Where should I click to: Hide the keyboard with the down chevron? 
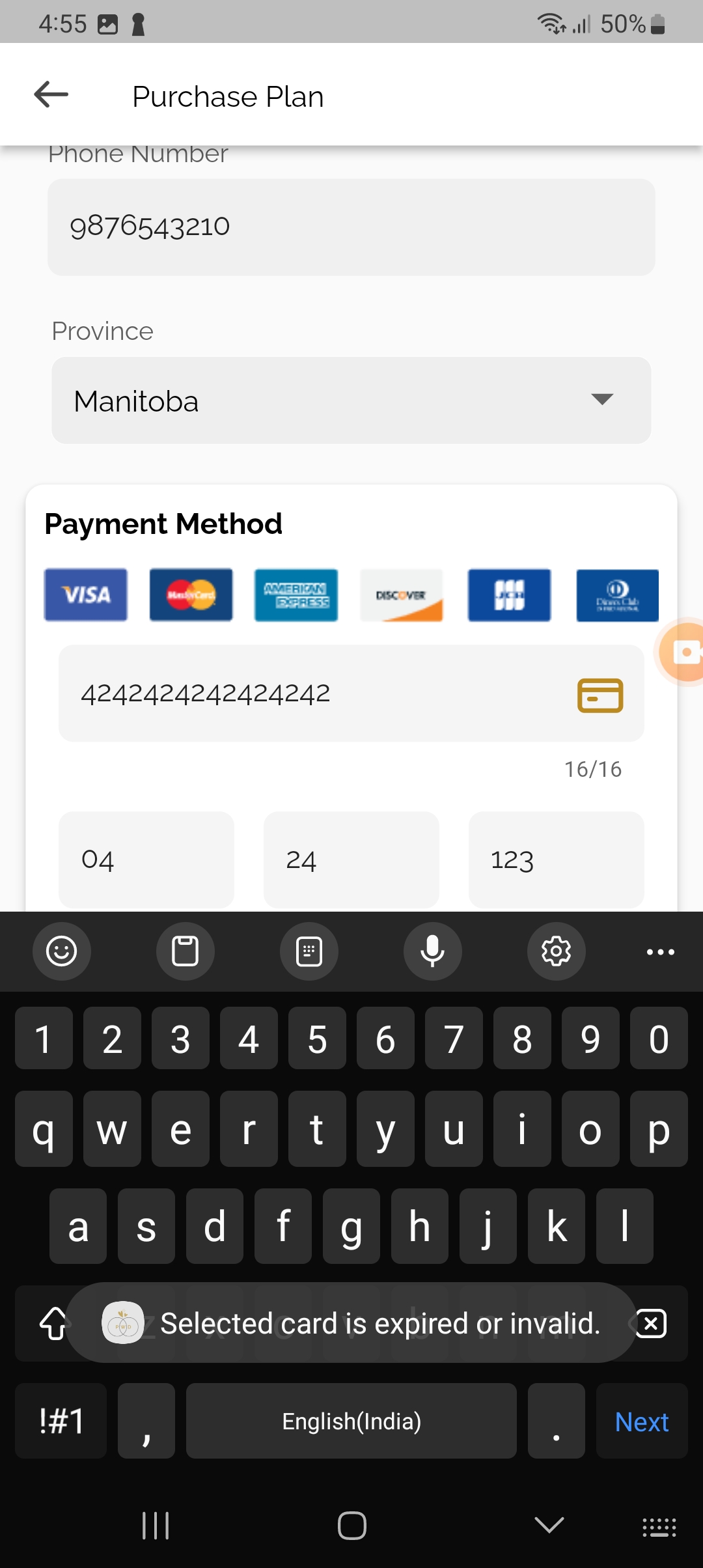[x=549, y=1525]
